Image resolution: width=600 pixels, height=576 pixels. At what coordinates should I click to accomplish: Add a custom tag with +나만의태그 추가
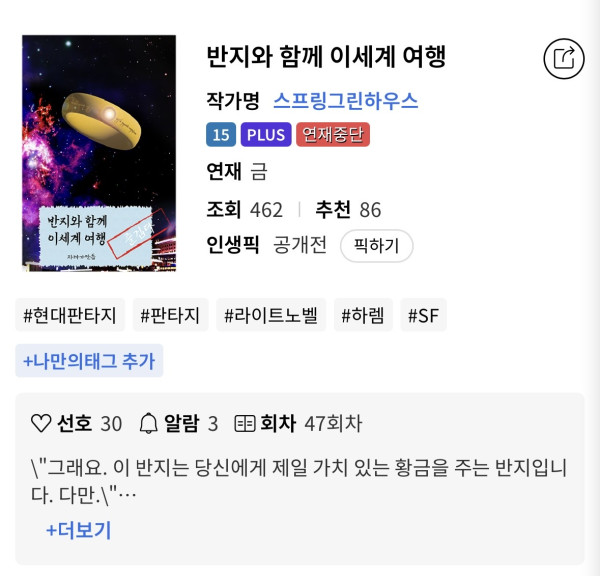point(88,361)
